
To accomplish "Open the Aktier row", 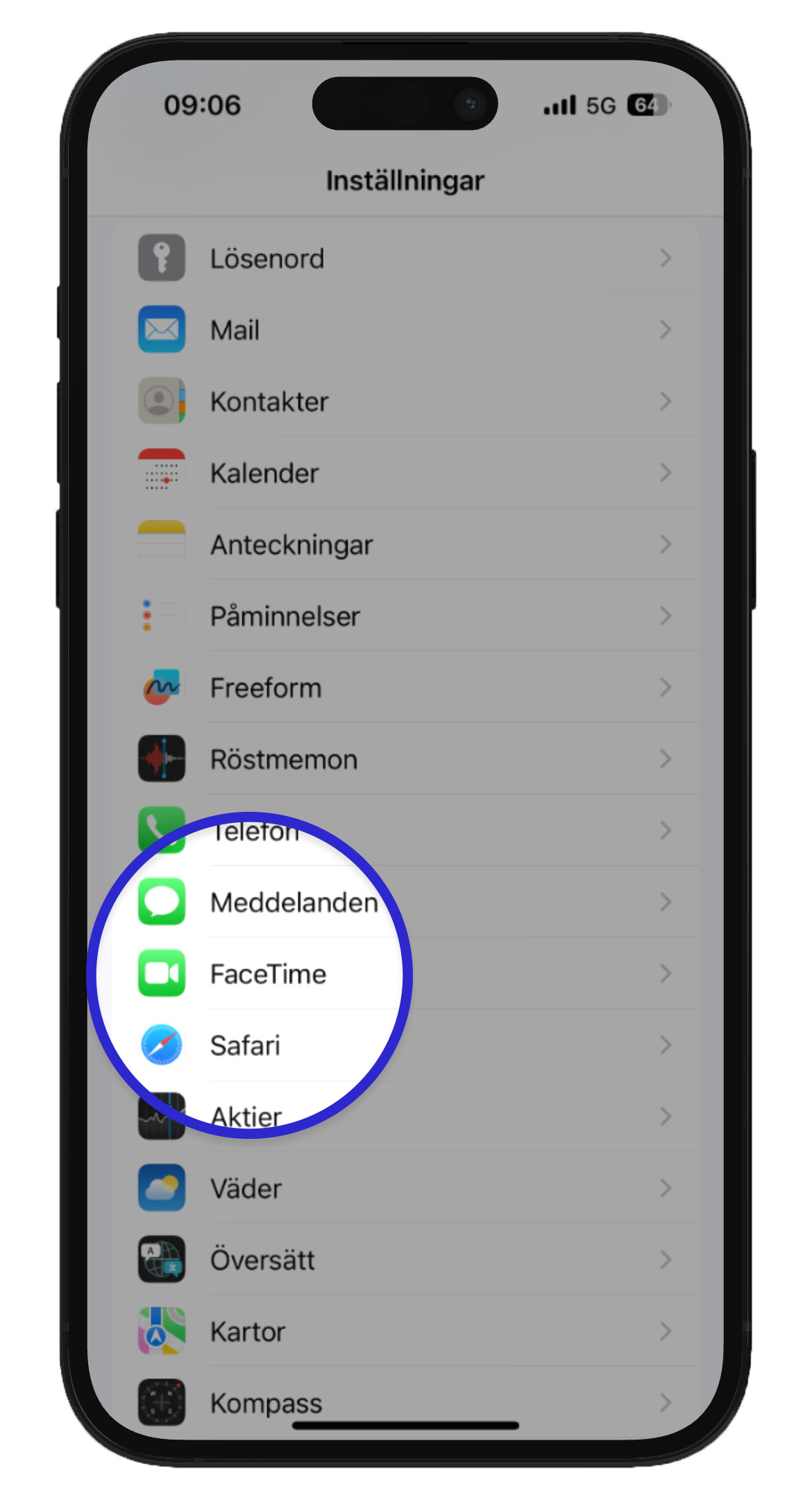I will click(x=405, y=1117).
